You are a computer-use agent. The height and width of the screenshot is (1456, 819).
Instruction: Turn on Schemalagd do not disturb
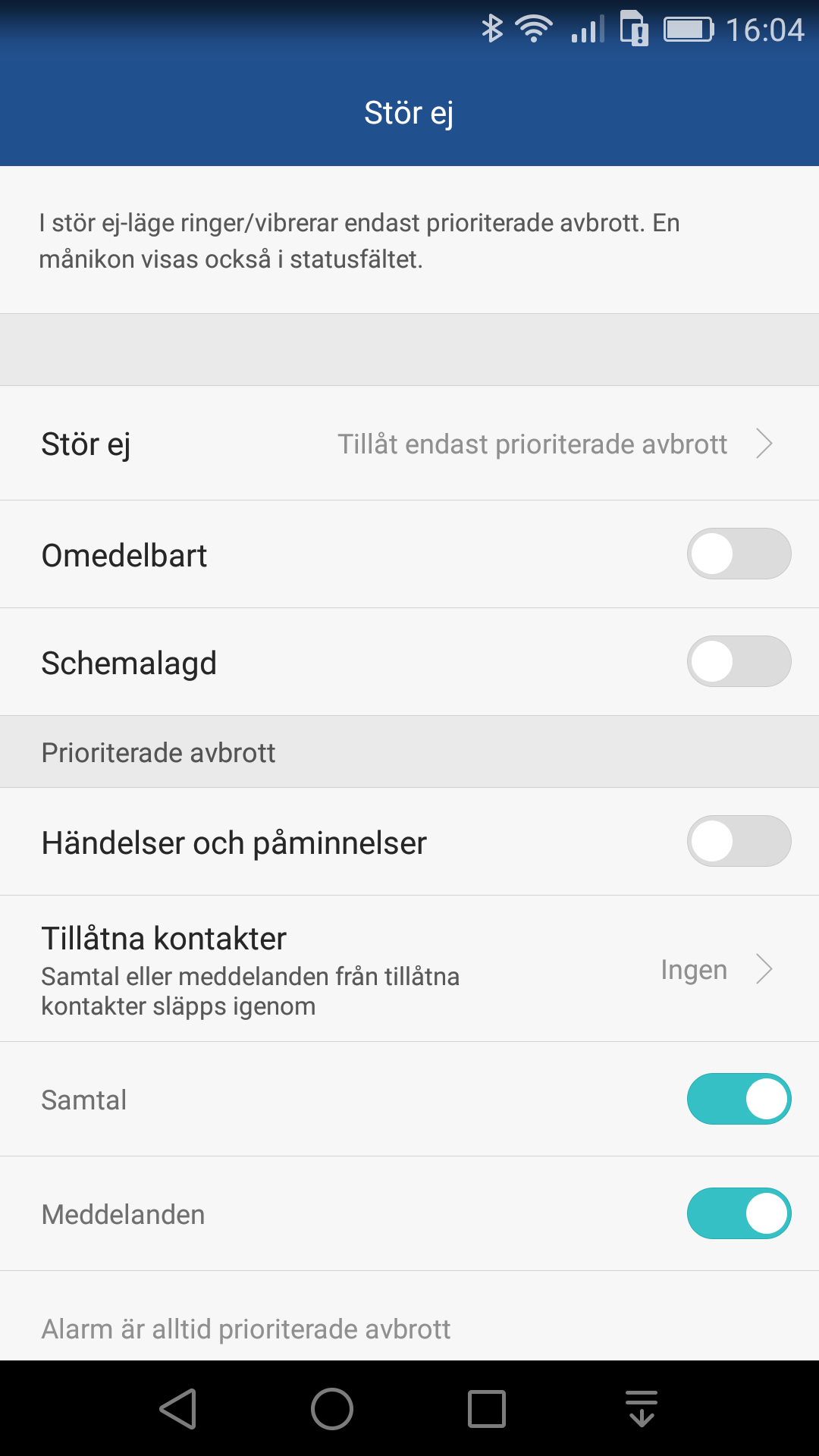tap(739, 662)
